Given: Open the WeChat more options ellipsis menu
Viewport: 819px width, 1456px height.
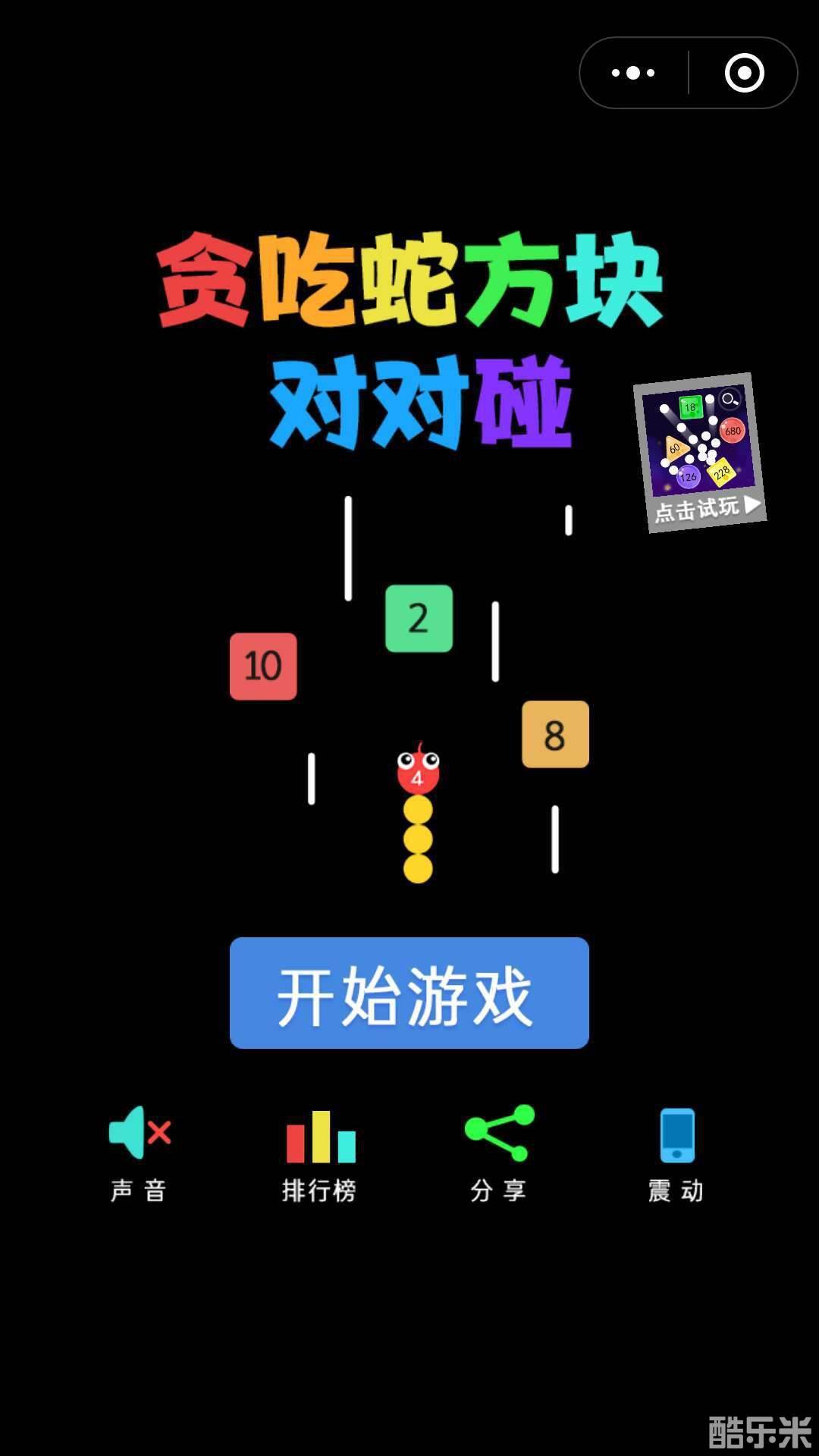Looking at the screenshot, I should click(x=633, y=72).
